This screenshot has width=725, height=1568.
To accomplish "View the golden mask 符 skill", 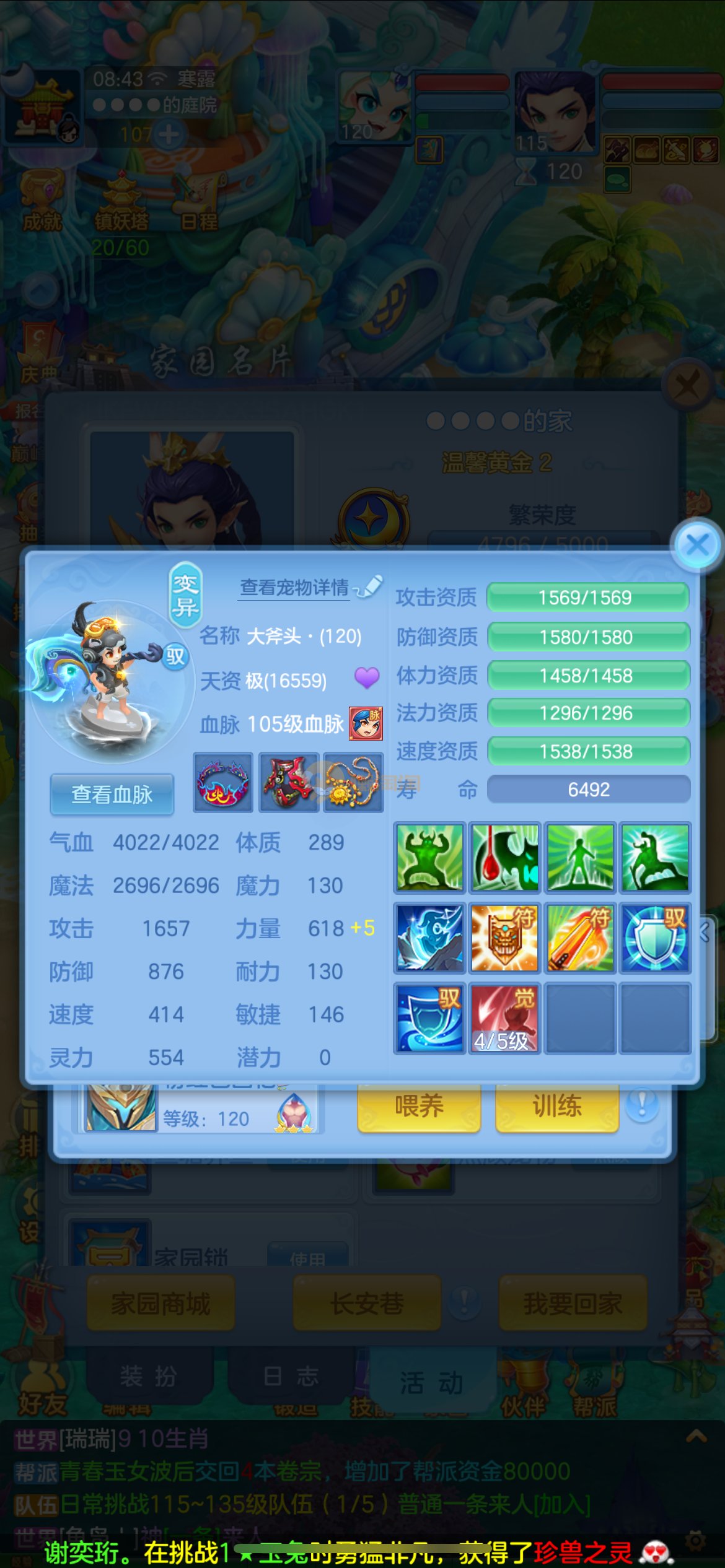I will (504, 938).
